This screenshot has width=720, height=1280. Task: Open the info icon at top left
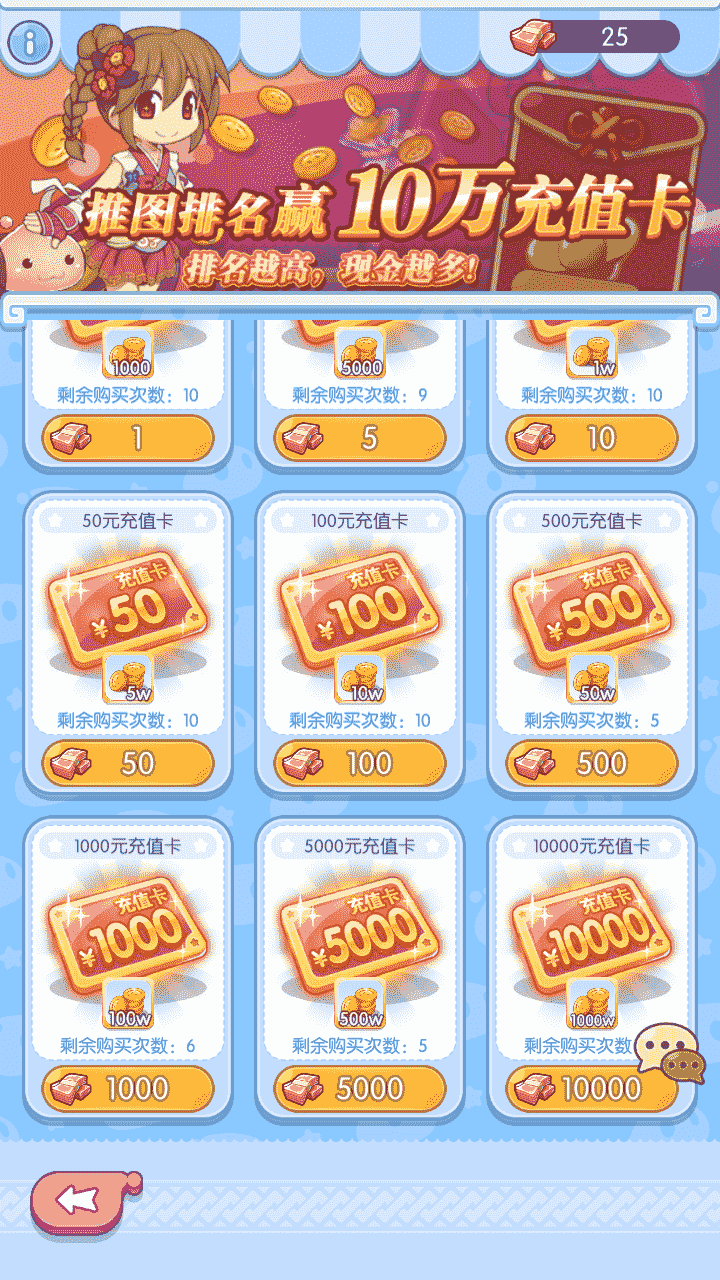coord(30,41)
